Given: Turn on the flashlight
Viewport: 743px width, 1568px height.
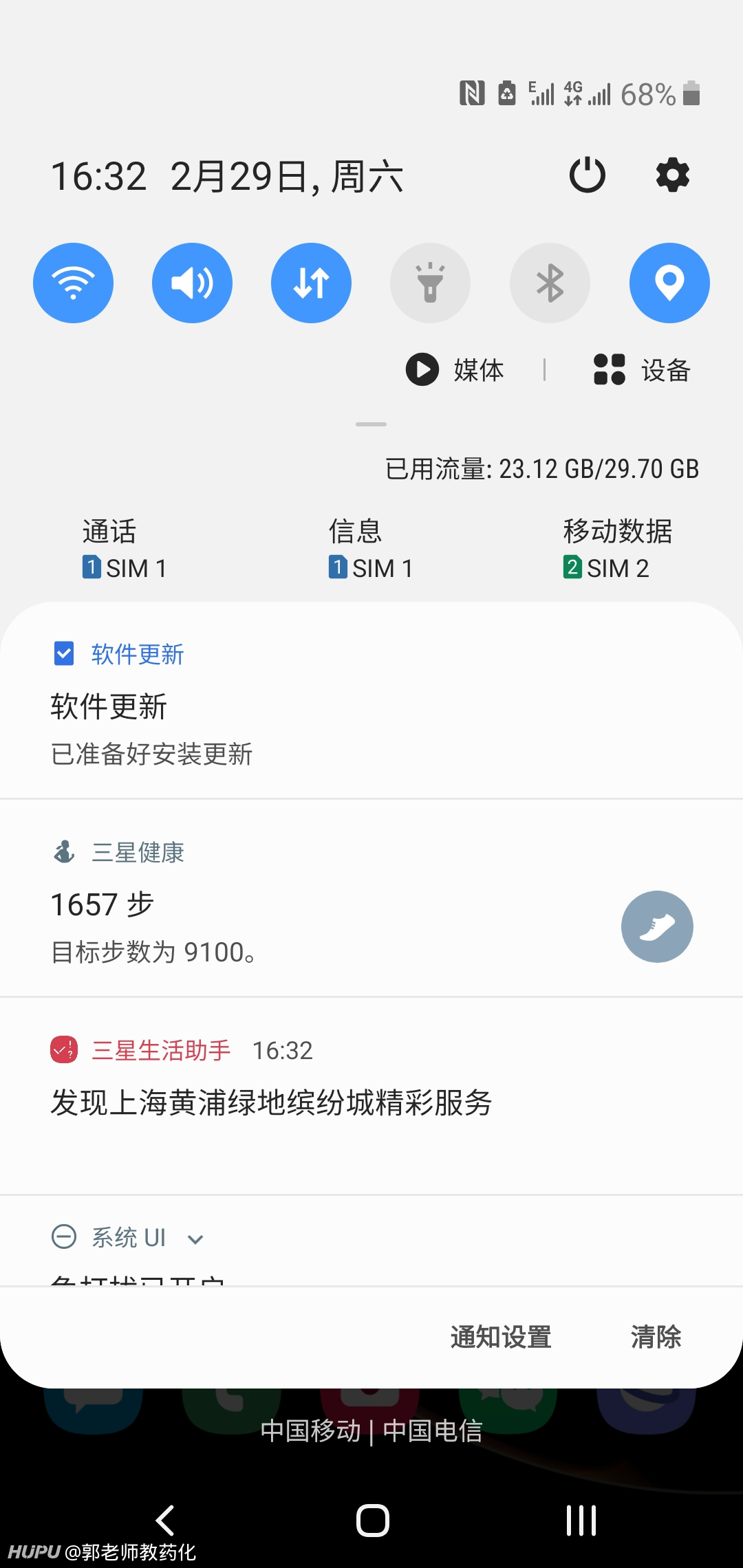Looking at the screenshot, I should [x=430, y=283].
